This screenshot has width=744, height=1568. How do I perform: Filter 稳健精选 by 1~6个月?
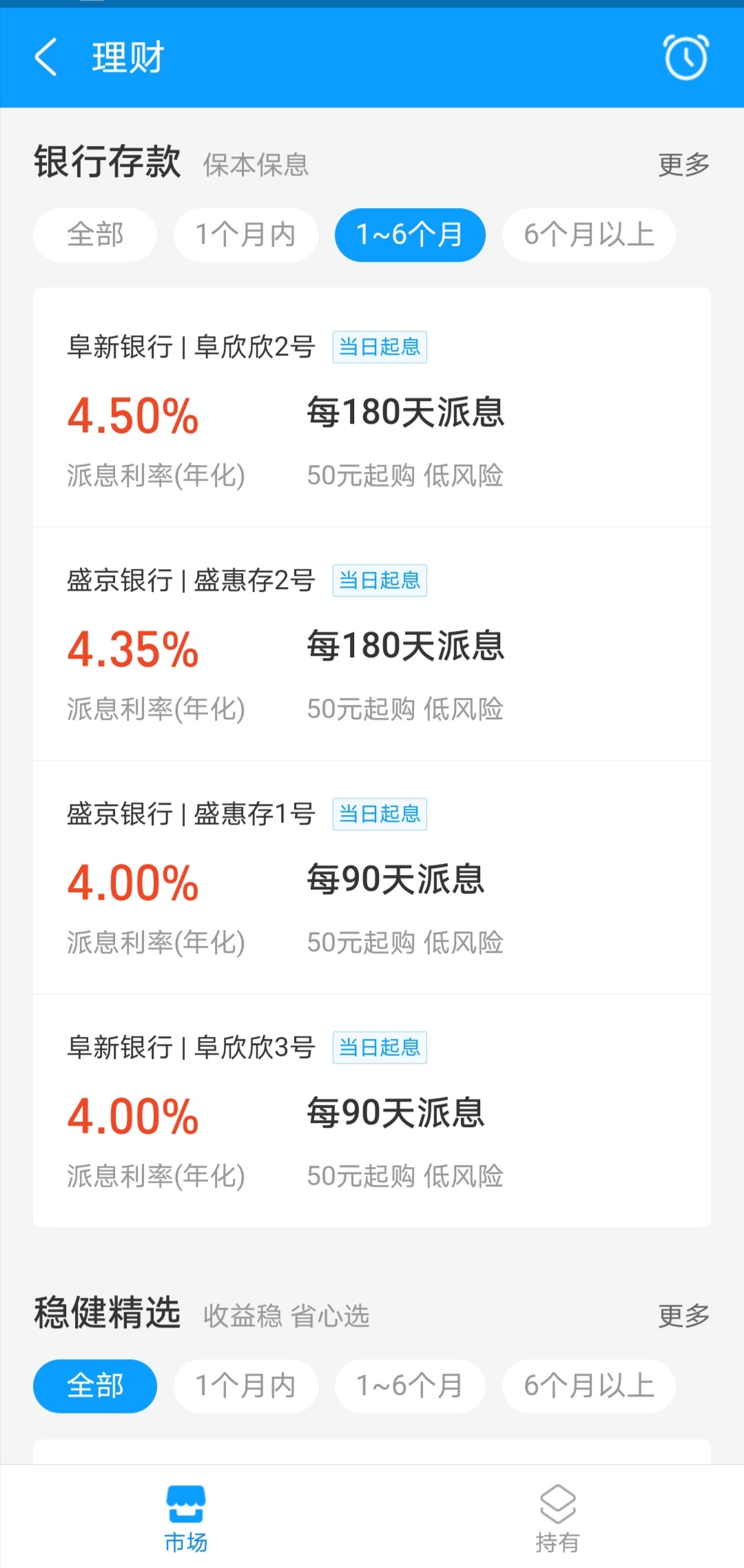tap(410, 1386)
